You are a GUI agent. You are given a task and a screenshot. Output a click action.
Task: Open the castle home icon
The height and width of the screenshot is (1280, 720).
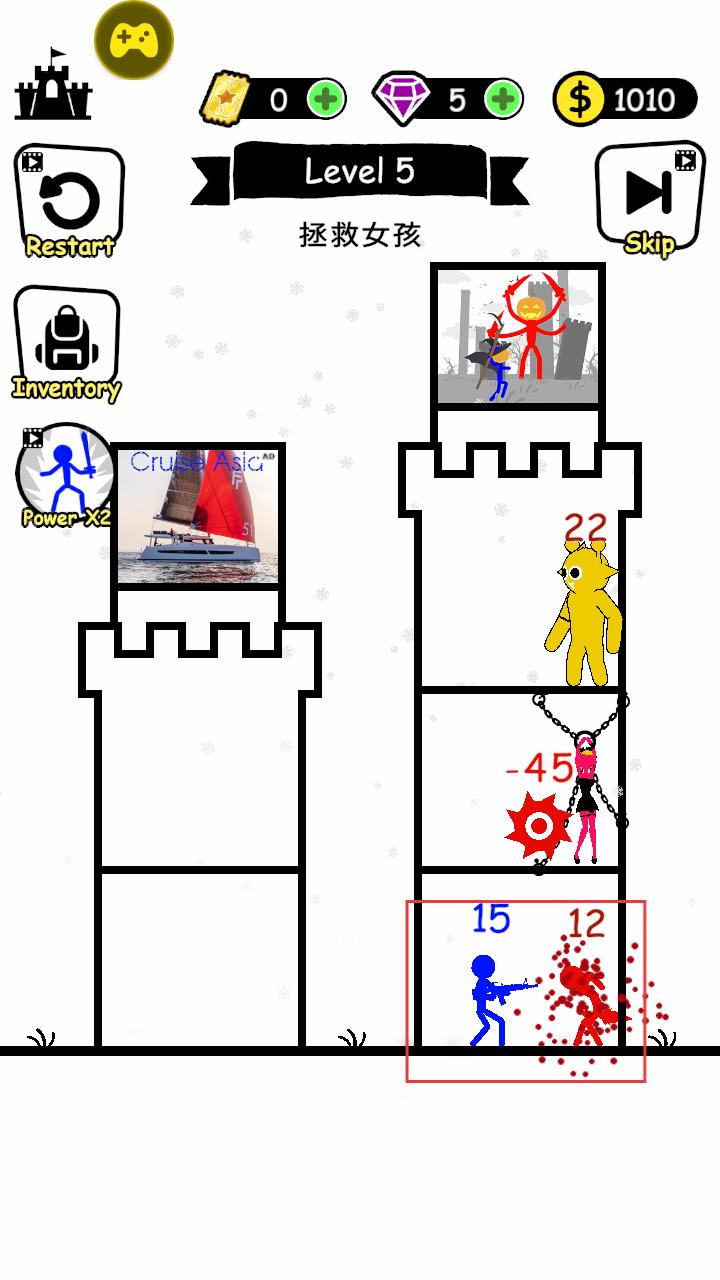click(53, 87)
